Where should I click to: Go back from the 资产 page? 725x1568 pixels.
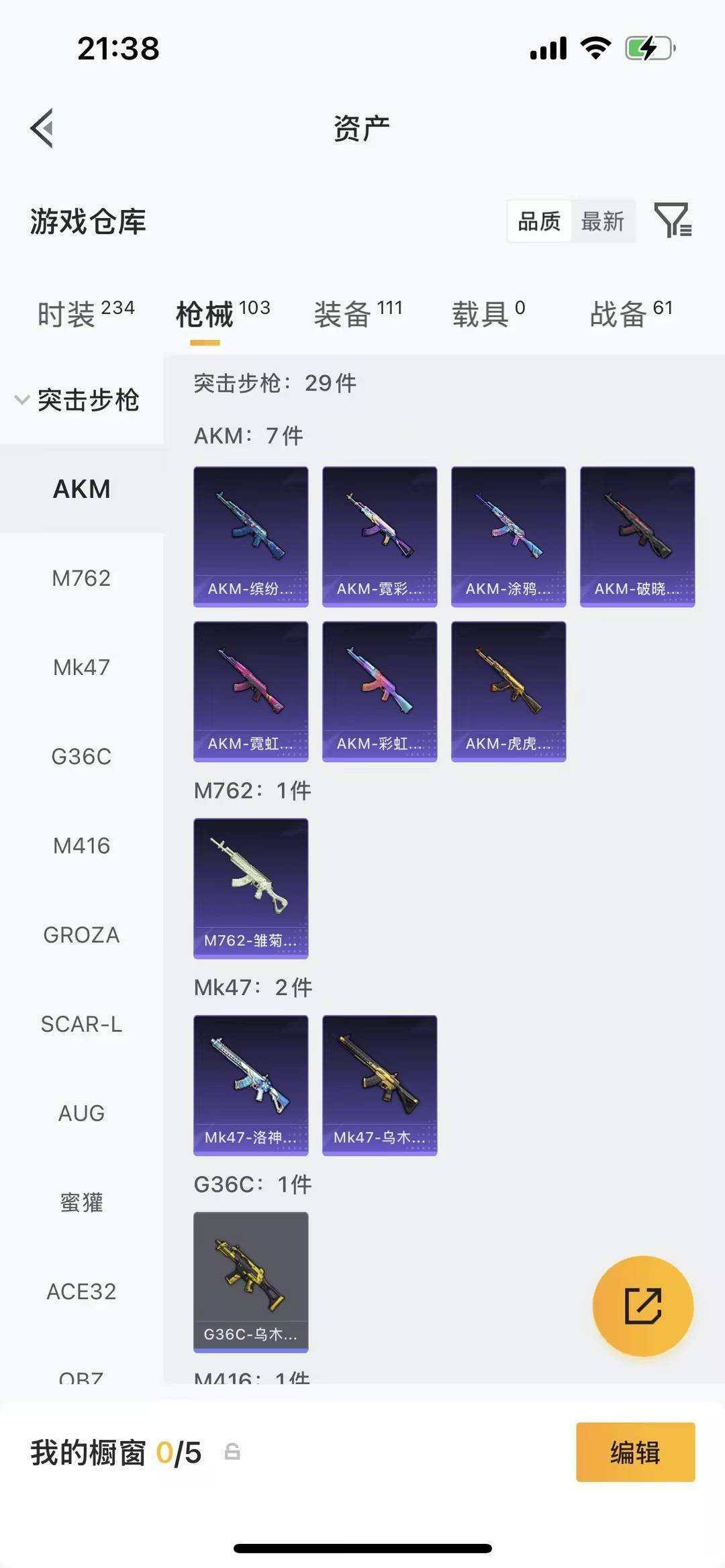click(x=42, y=127)
